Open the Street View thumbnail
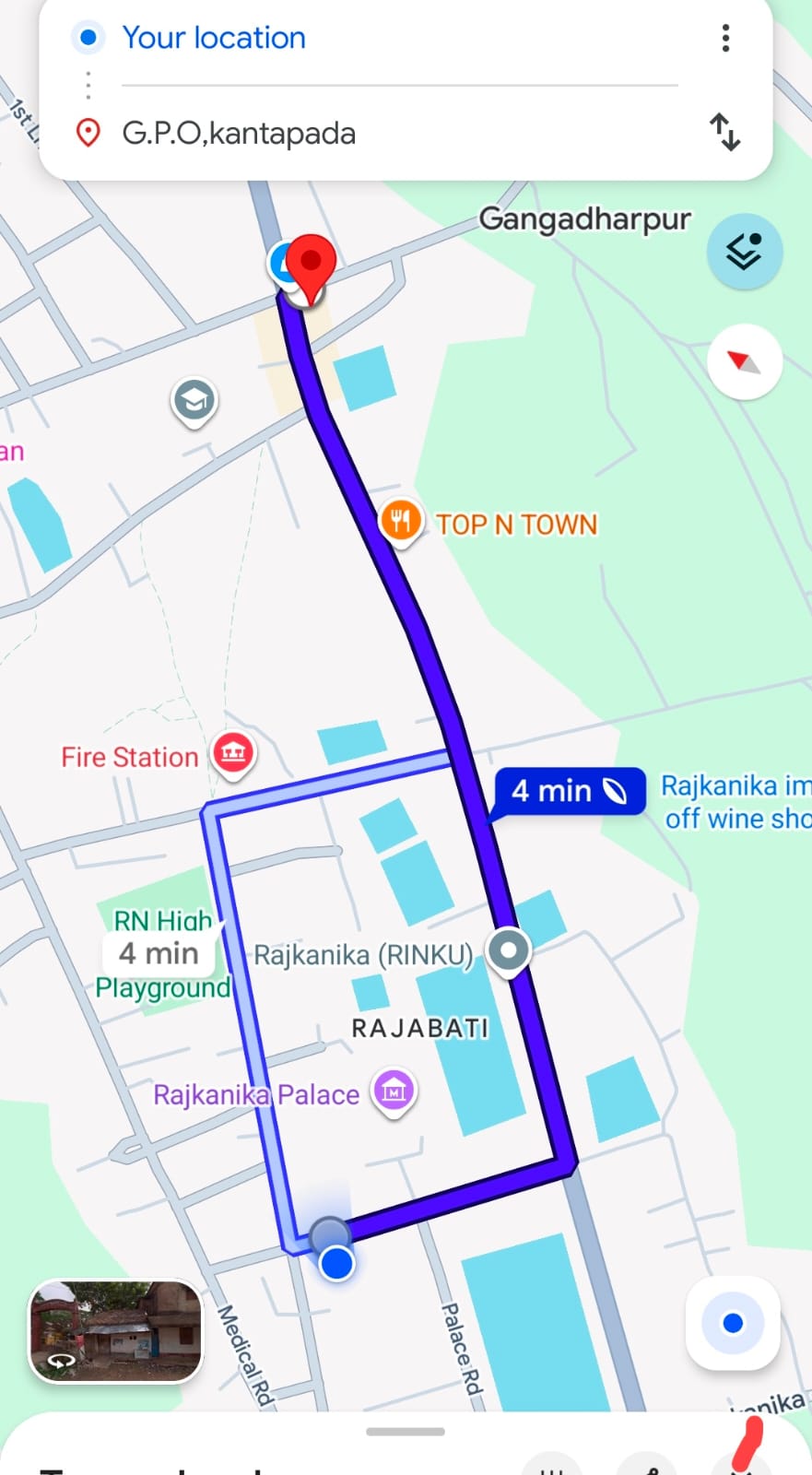Viewport: 812px width, 1475px height. [116, 1330]
